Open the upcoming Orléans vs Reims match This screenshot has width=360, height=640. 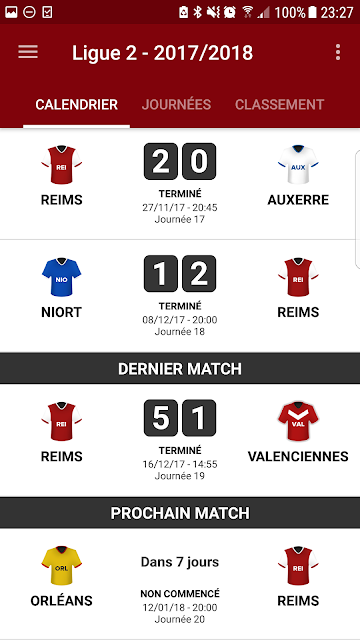180,584
